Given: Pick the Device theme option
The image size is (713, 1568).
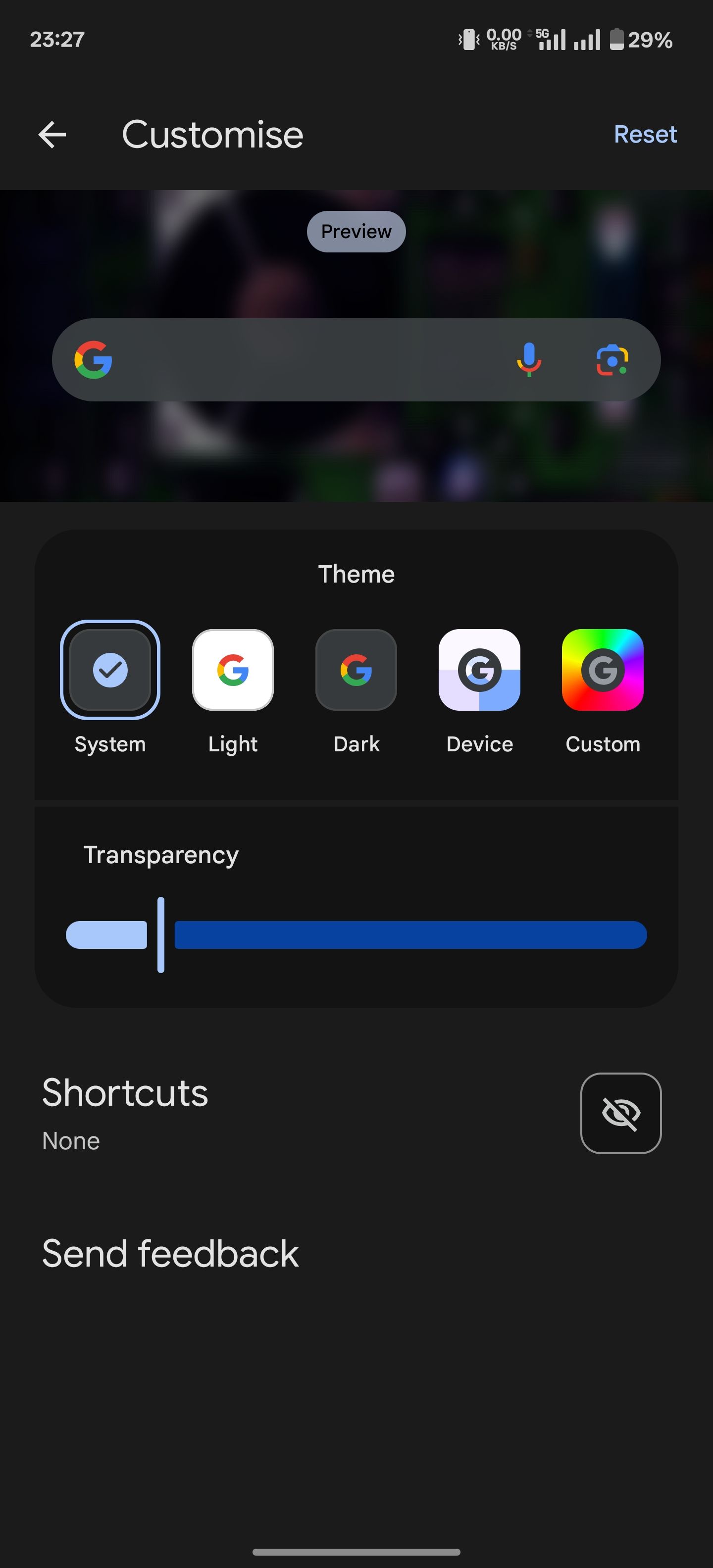Looking at the screenshot, I should 479,670.
